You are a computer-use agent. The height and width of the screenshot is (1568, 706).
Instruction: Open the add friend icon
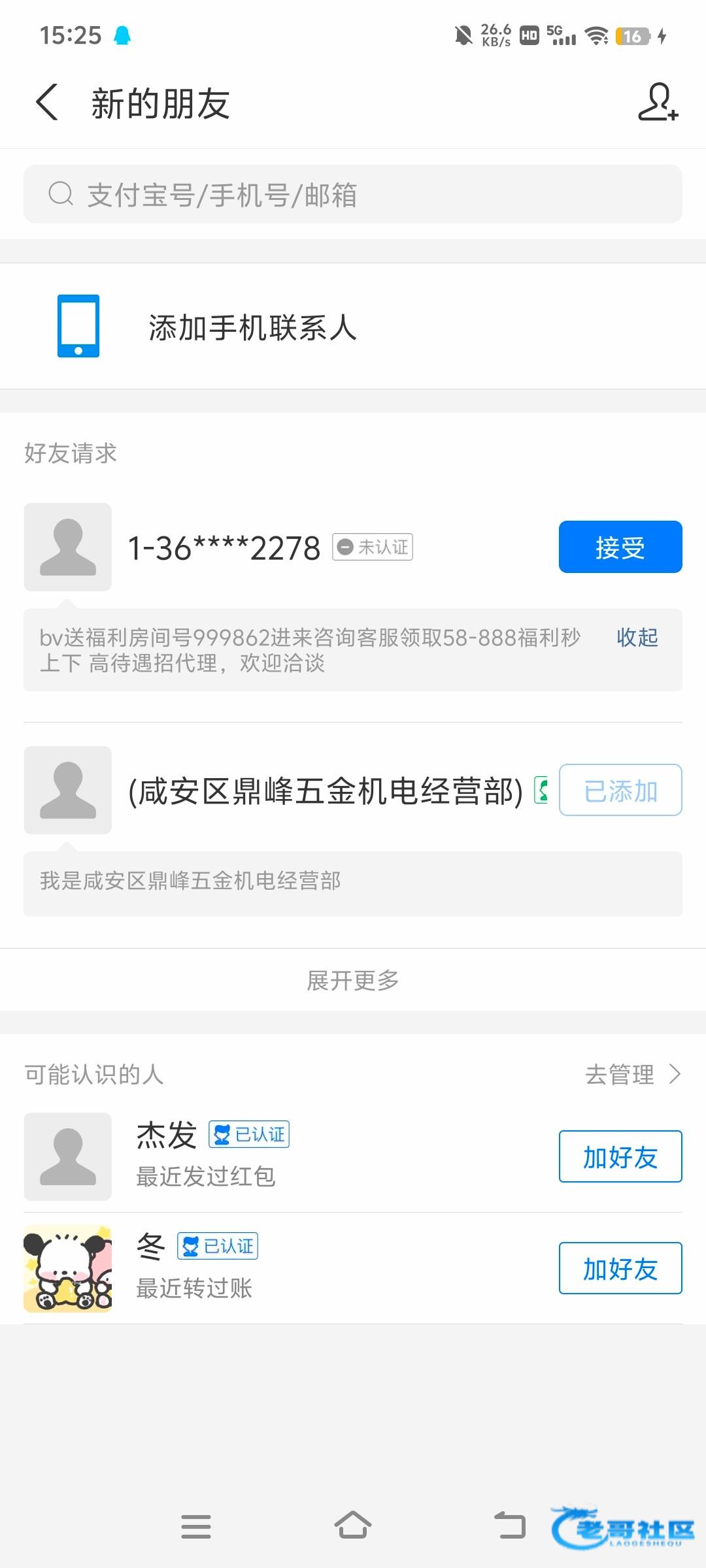pyautogui.click(x=658, y=103)
